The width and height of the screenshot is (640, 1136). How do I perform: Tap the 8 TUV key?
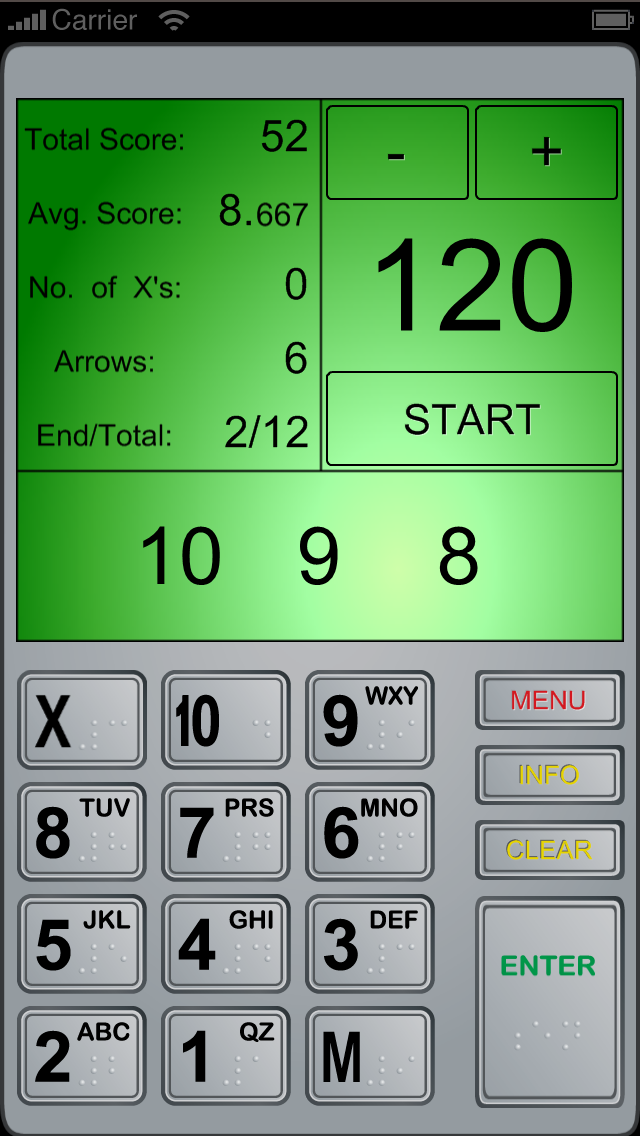point(82,832)
